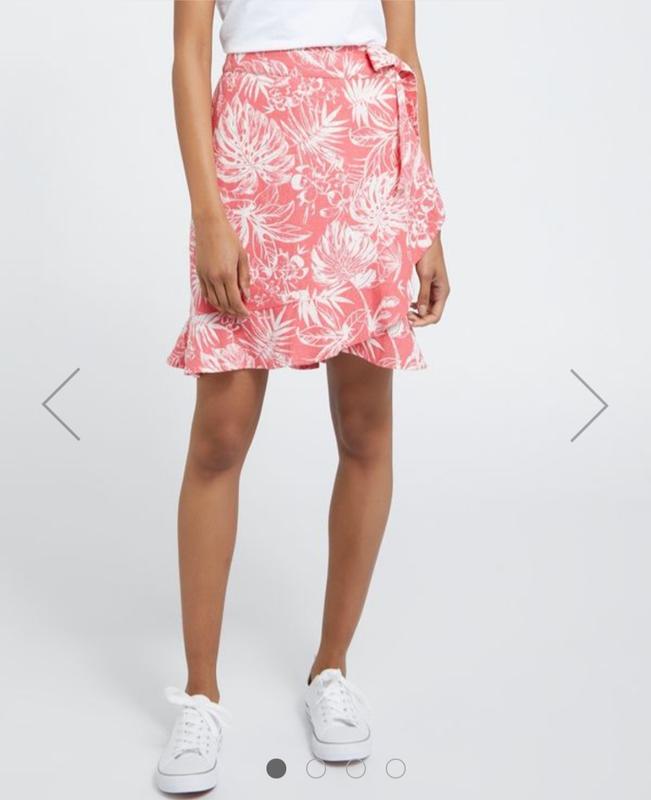651x800 pixels.
Task: Select the fourth image indicator dot
Action: [396, 768]
